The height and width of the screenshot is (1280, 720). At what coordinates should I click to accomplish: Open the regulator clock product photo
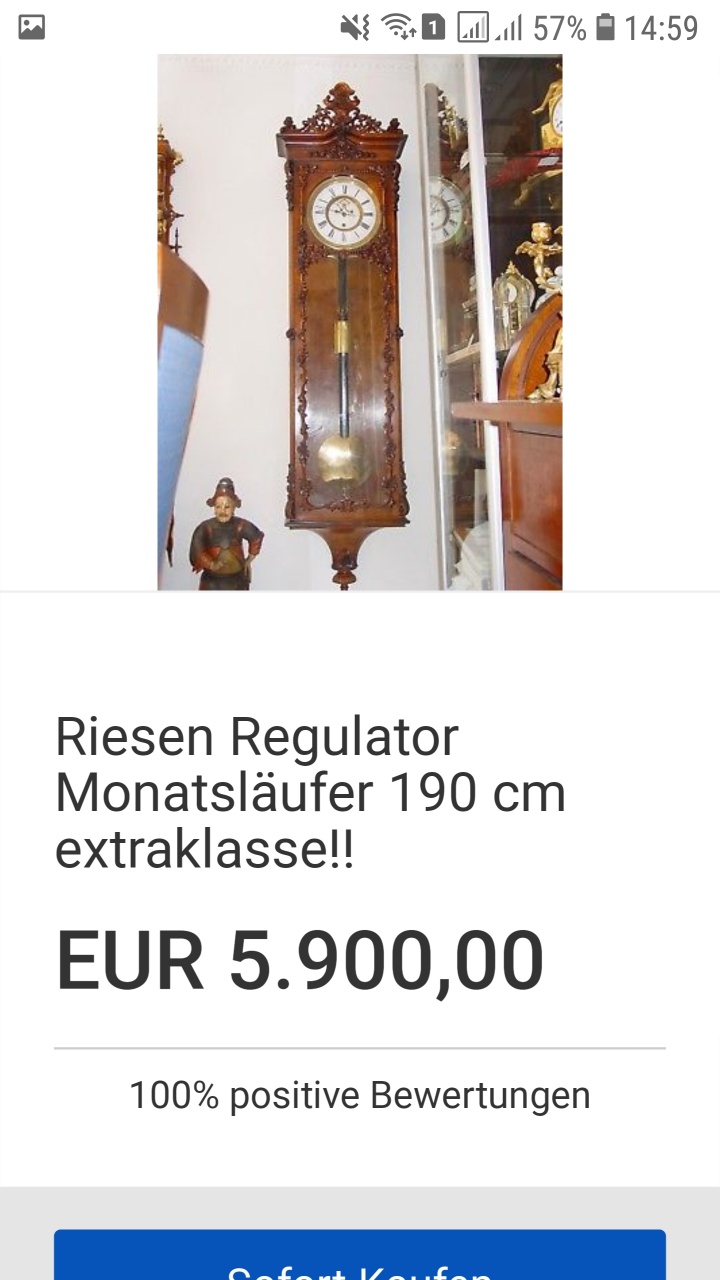(360, 322)
